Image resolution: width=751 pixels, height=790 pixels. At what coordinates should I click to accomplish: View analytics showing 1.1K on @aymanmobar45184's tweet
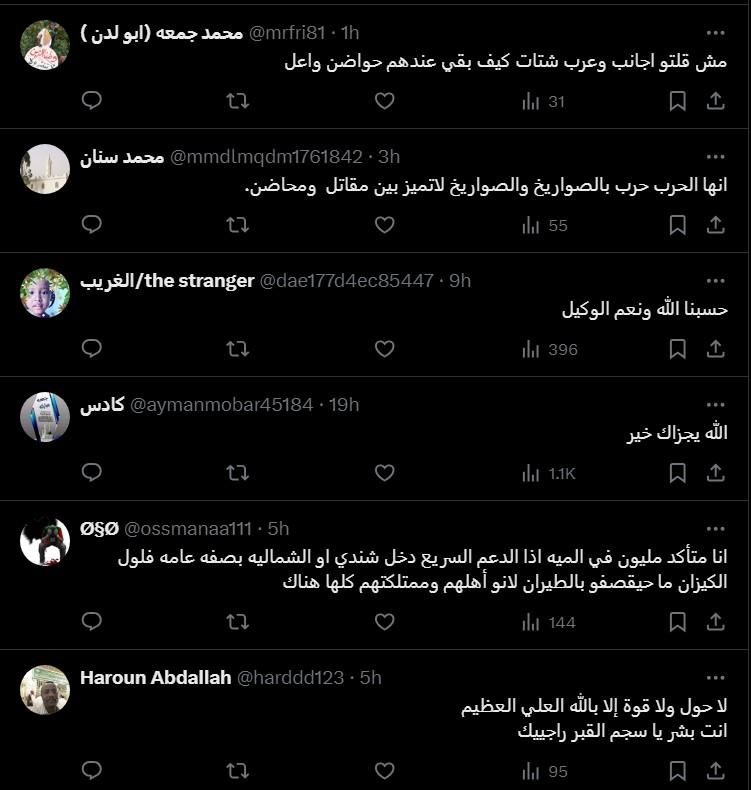tap(549, 473)
